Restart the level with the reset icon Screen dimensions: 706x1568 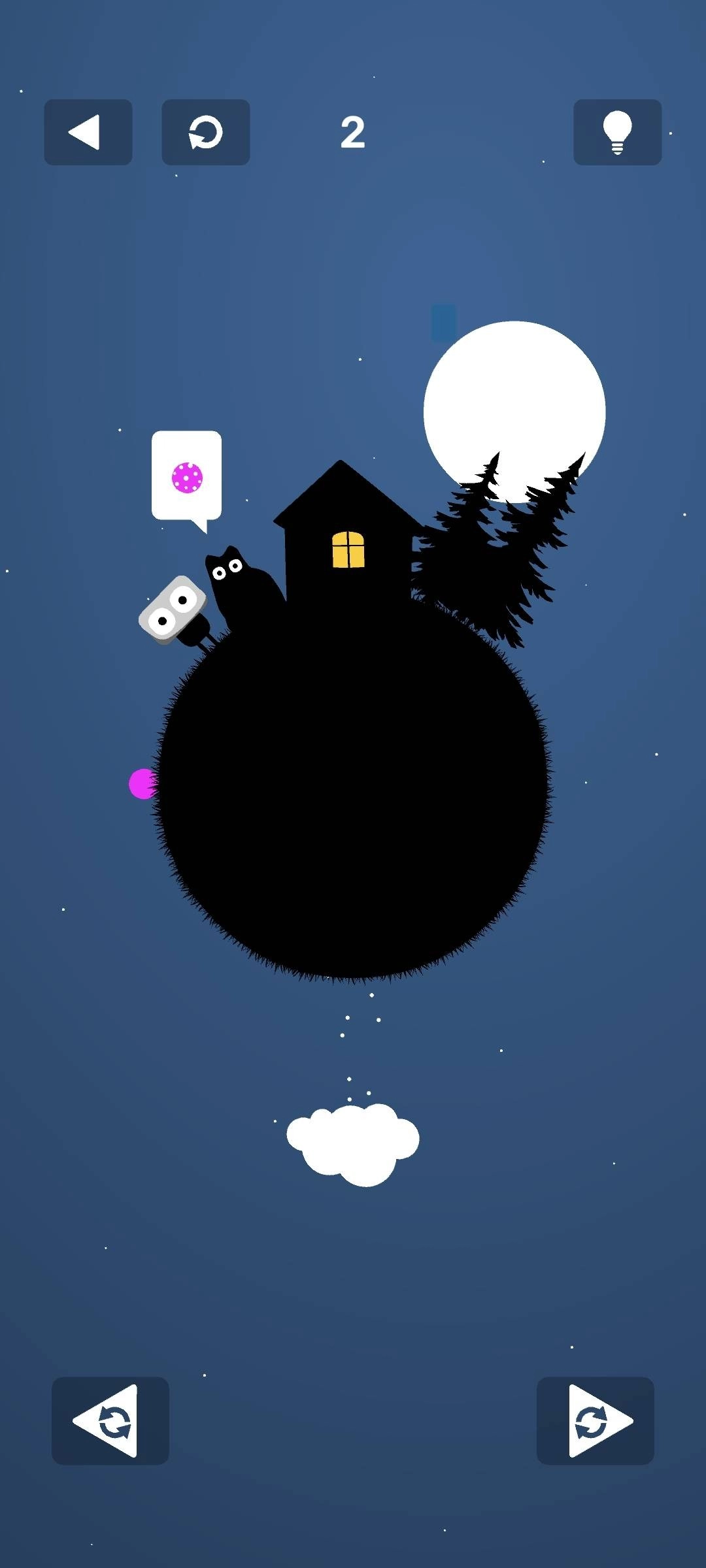205,132
